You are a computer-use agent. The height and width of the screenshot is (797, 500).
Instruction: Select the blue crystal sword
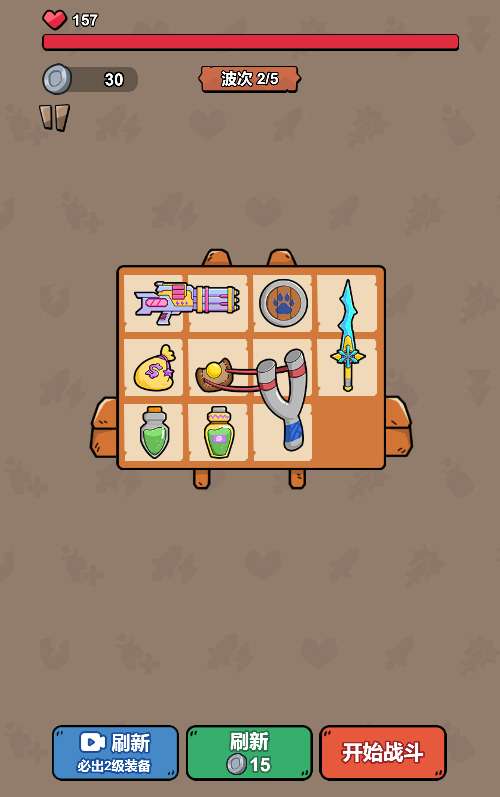(x=348, y=335)
